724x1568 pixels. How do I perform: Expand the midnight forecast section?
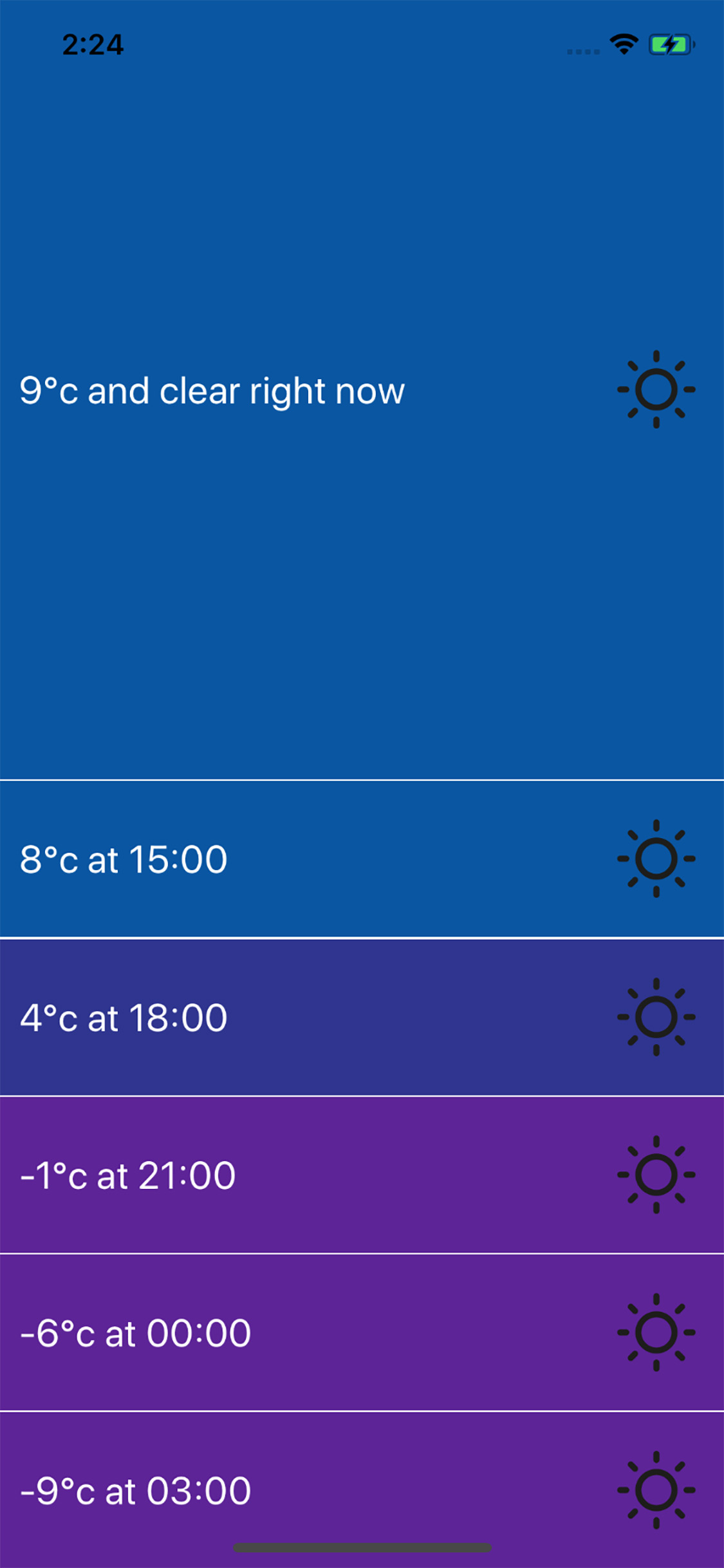(362, 1331)
